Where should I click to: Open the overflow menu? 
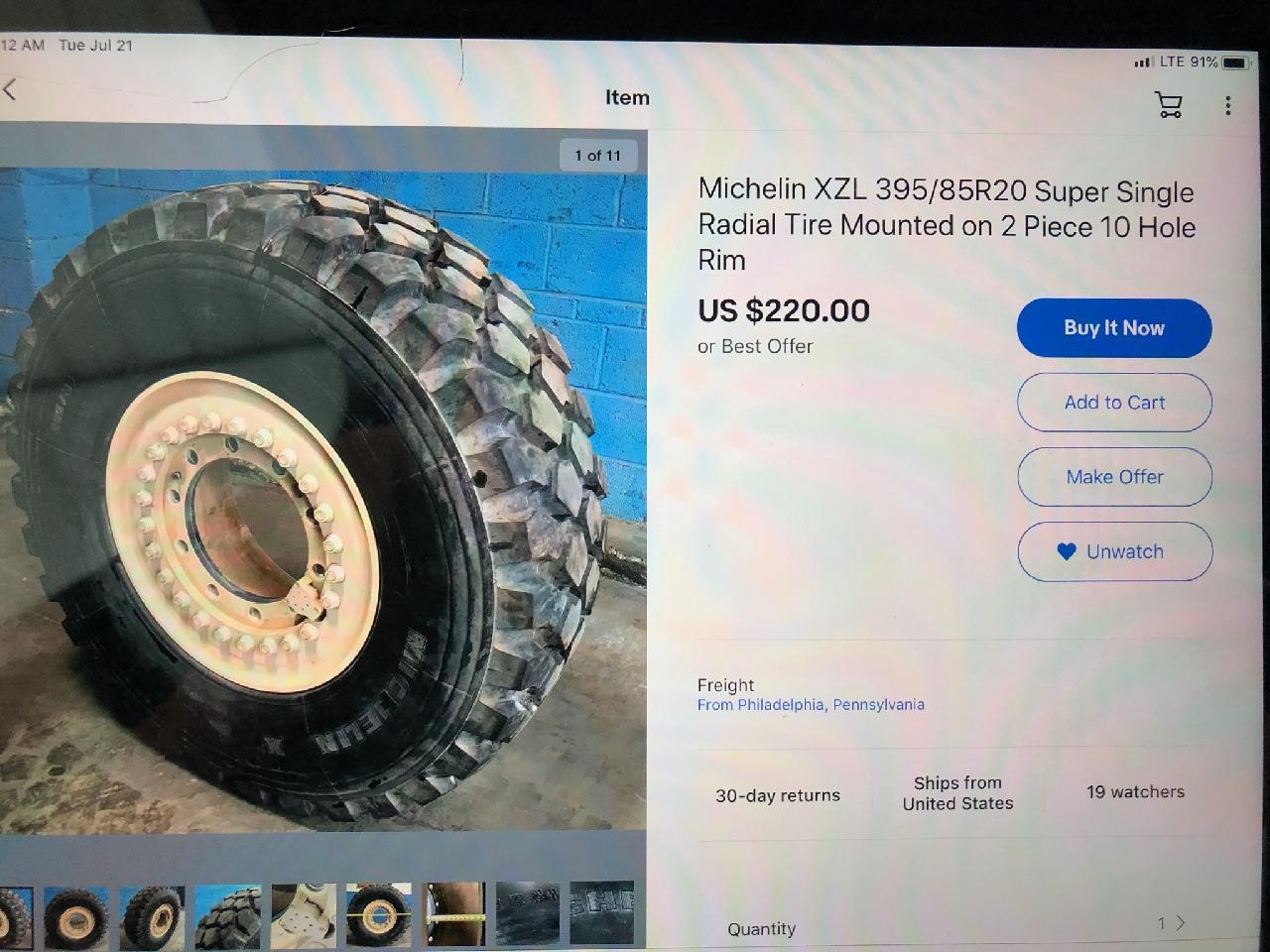[1227, 105]
